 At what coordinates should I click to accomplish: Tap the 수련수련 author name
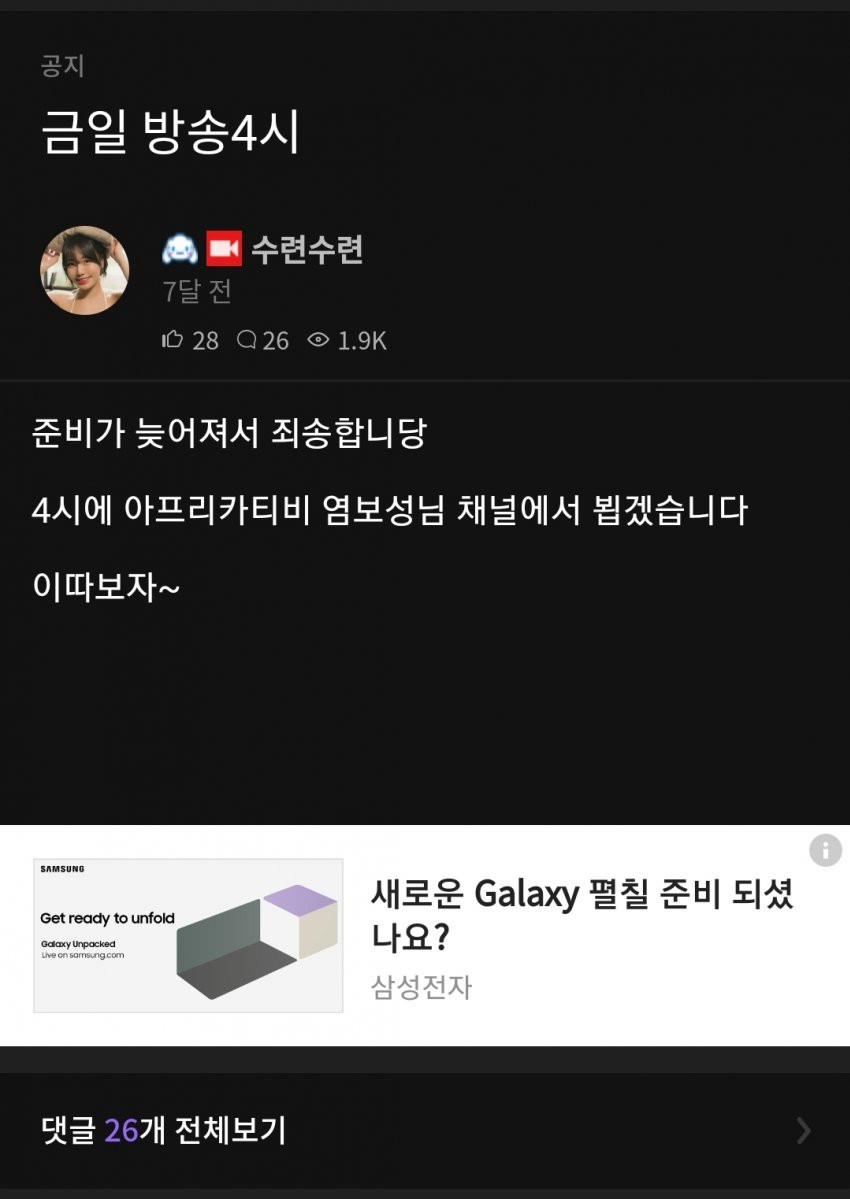click(x=306, y=249)
